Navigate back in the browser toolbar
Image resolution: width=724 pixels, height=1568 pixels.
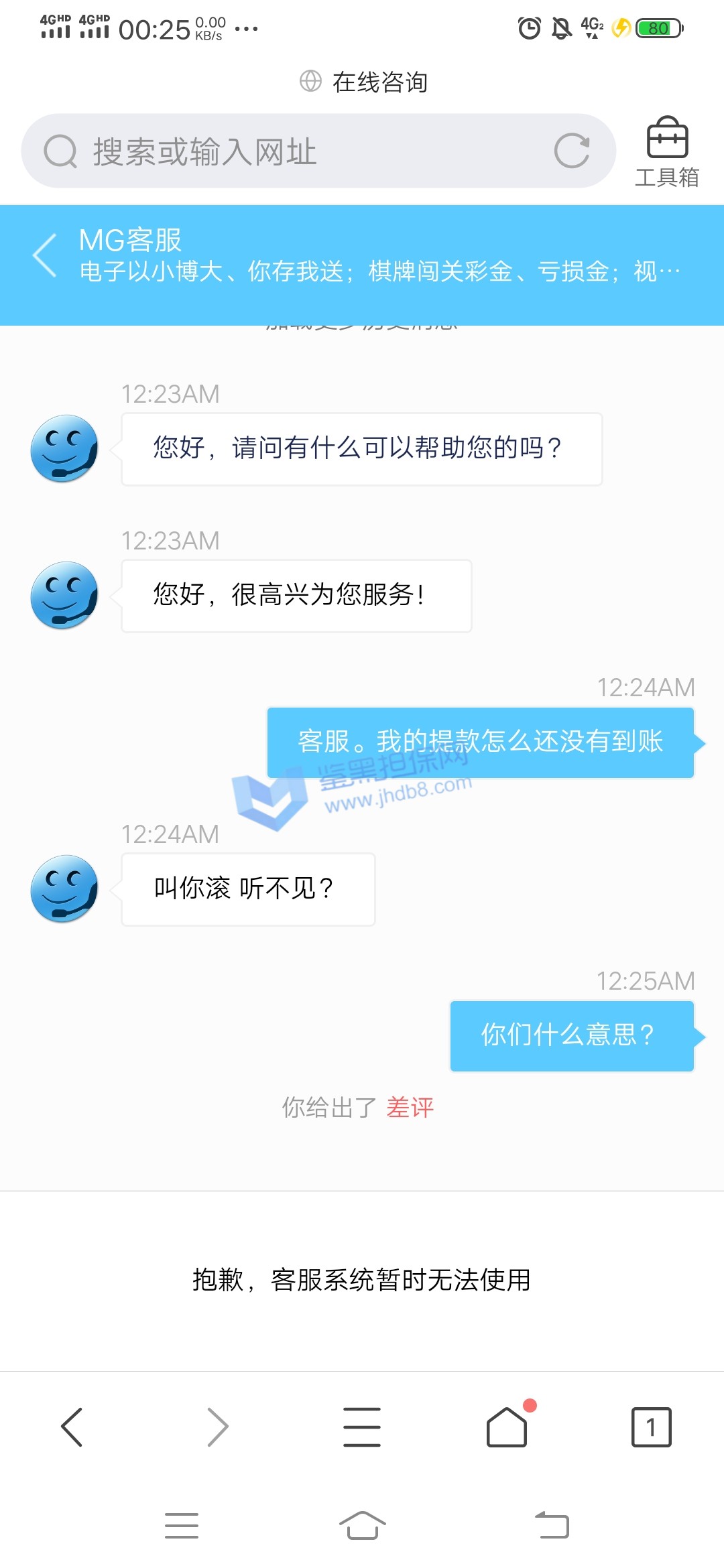point(72,1427)
